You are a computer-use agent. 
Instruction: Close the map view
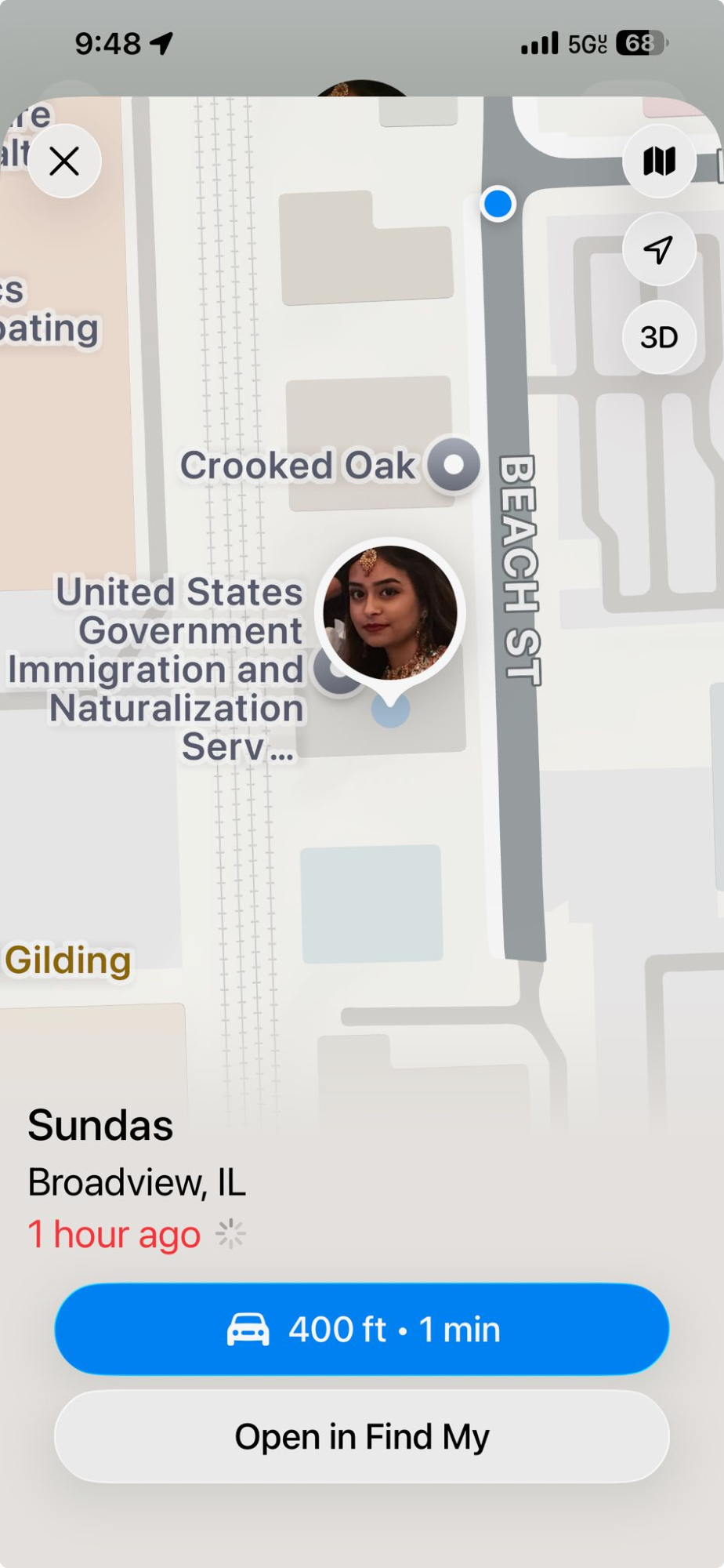(64, 162)
